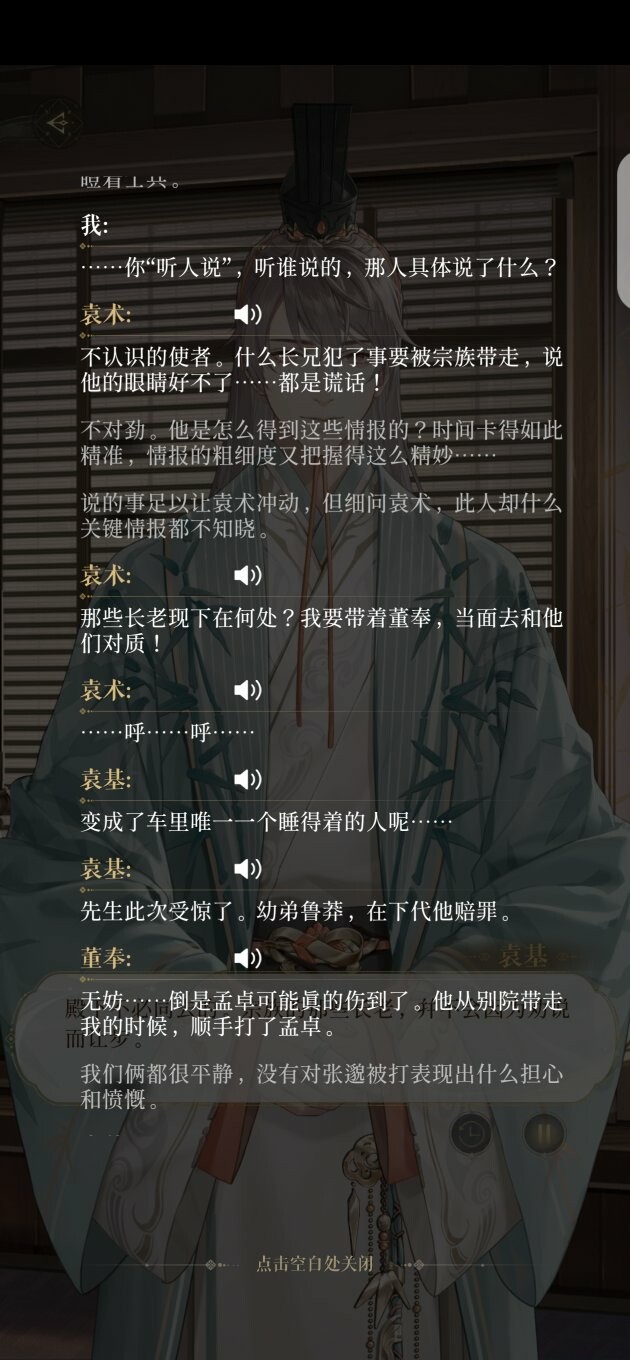
Task: Play Yuan Ji's line 变成了车里唯一一个睡得着的人
Action: [x=247, y=779]
